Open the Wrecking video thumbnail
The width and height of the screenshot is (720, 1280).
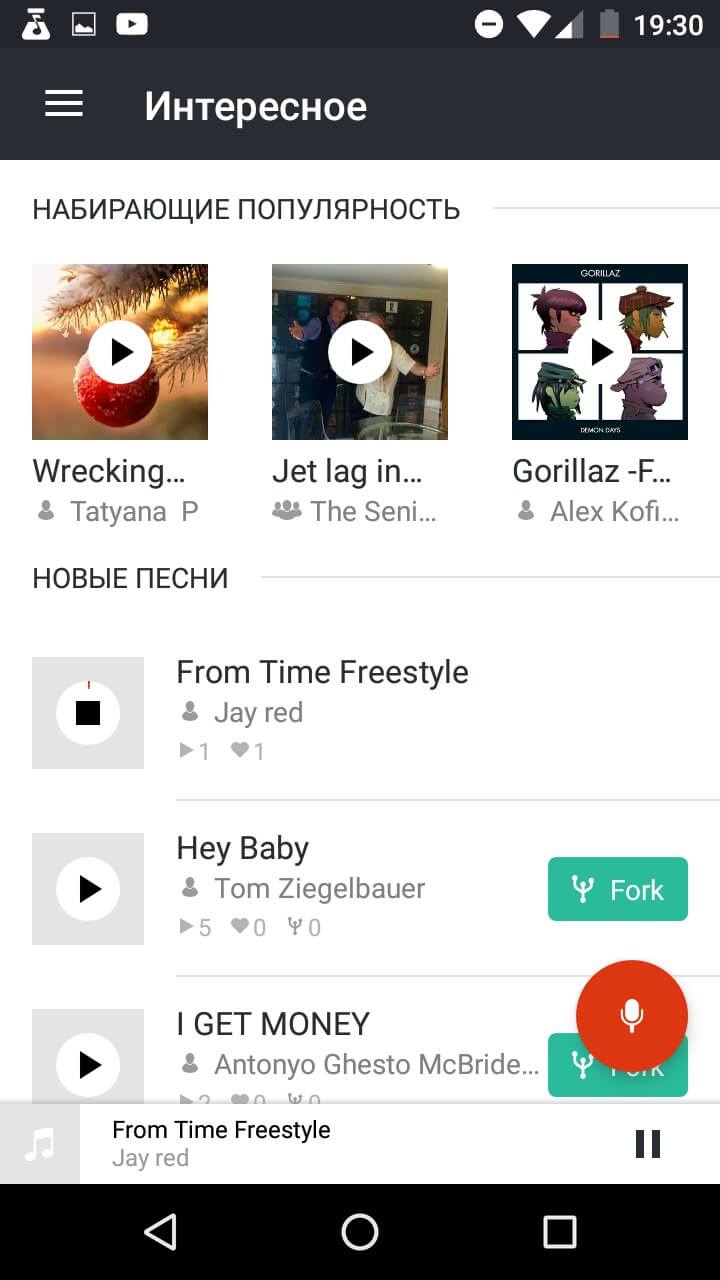(x=120, y=351)
